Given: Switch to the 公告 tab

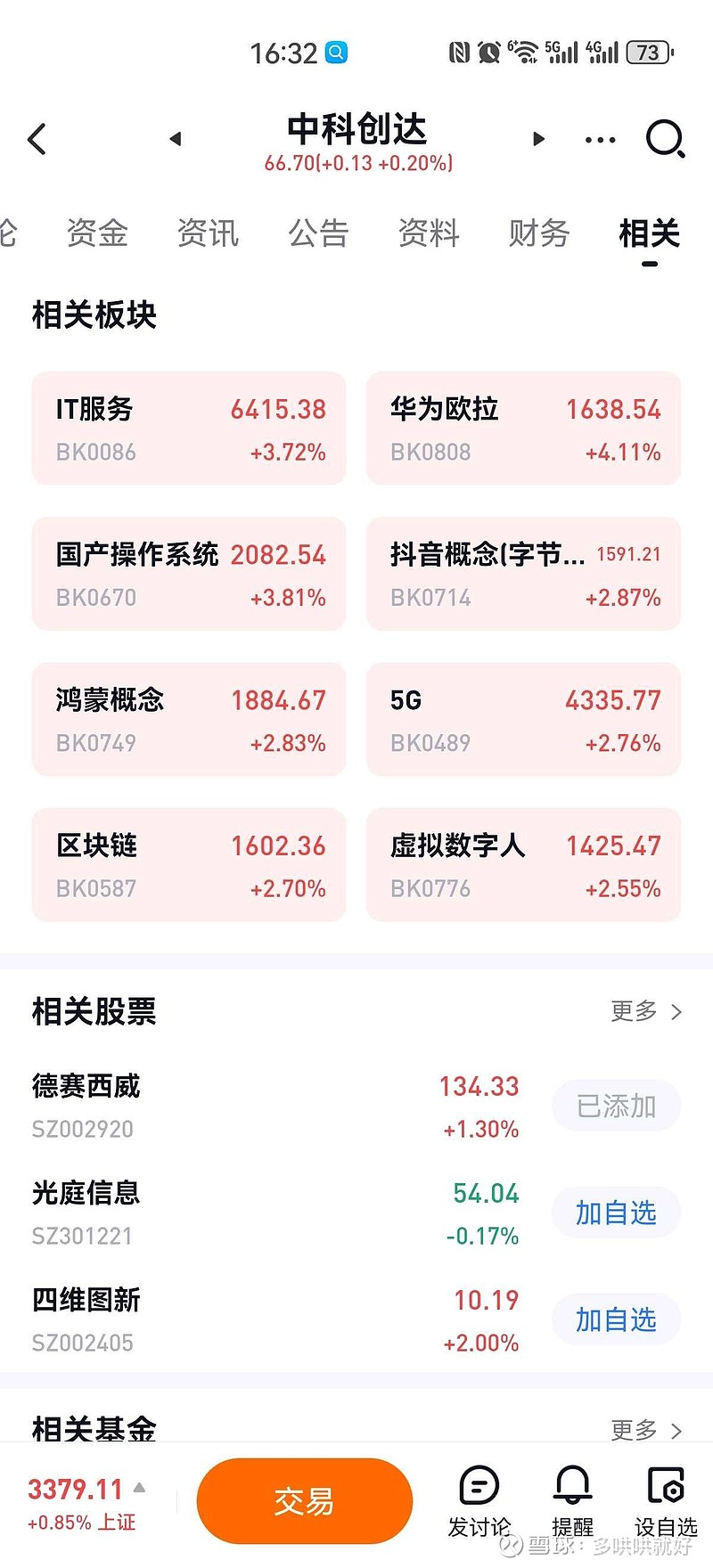Looking at the screenshot, I should pyautogui.click(x=318, y=233).
